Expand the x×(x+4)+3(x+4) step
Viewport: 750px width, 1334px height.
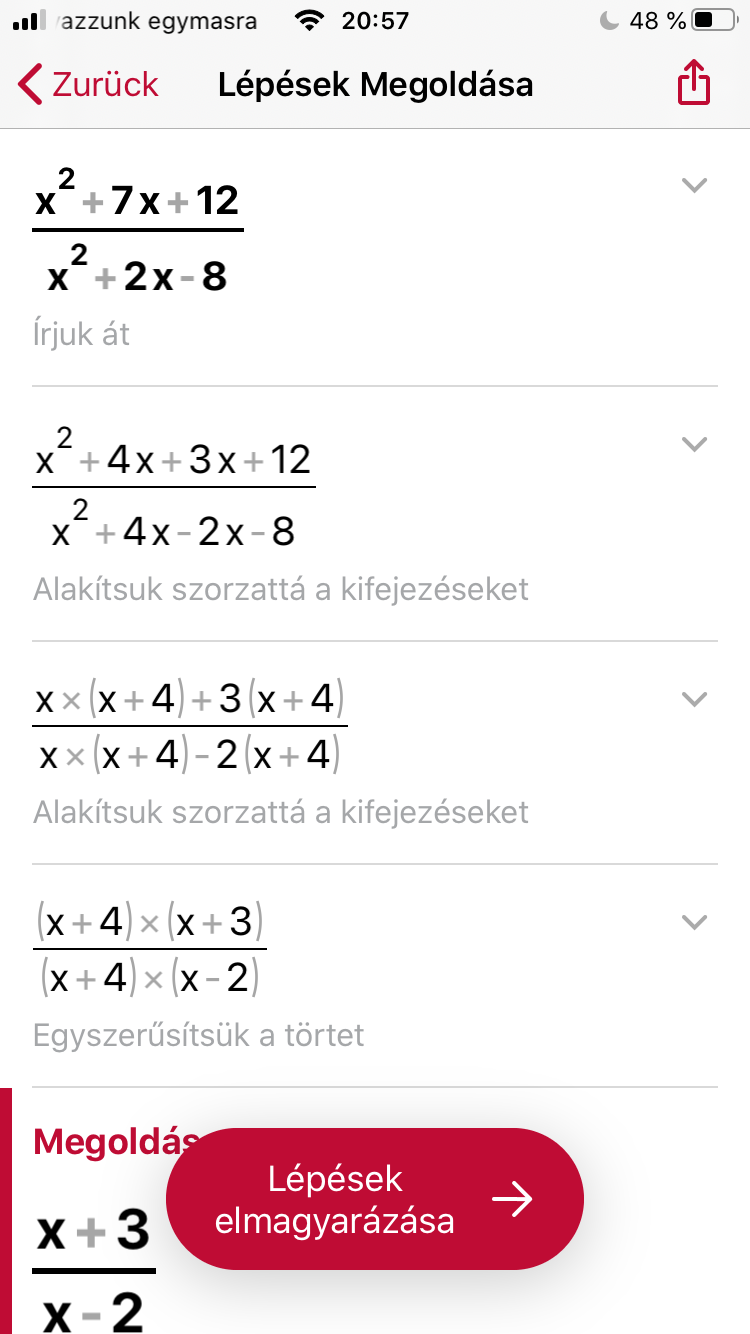coord(693,698)
